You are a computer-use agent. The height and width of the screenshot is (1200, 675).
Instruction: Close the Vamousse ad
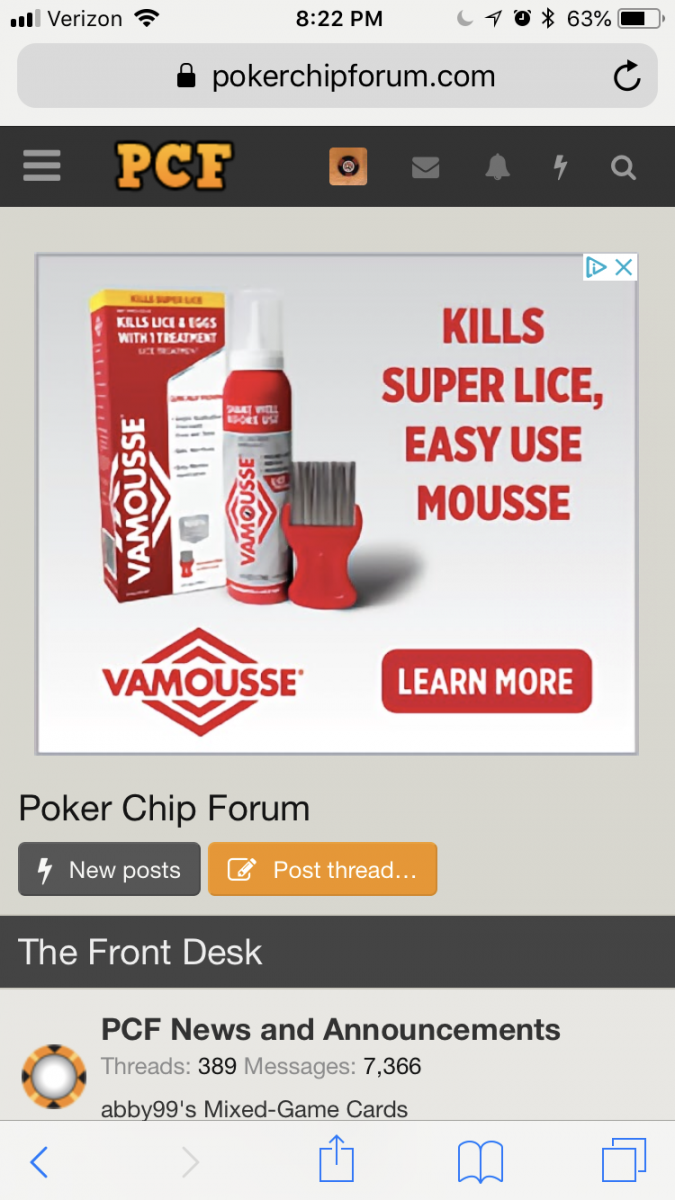click(x=624, y=267)
